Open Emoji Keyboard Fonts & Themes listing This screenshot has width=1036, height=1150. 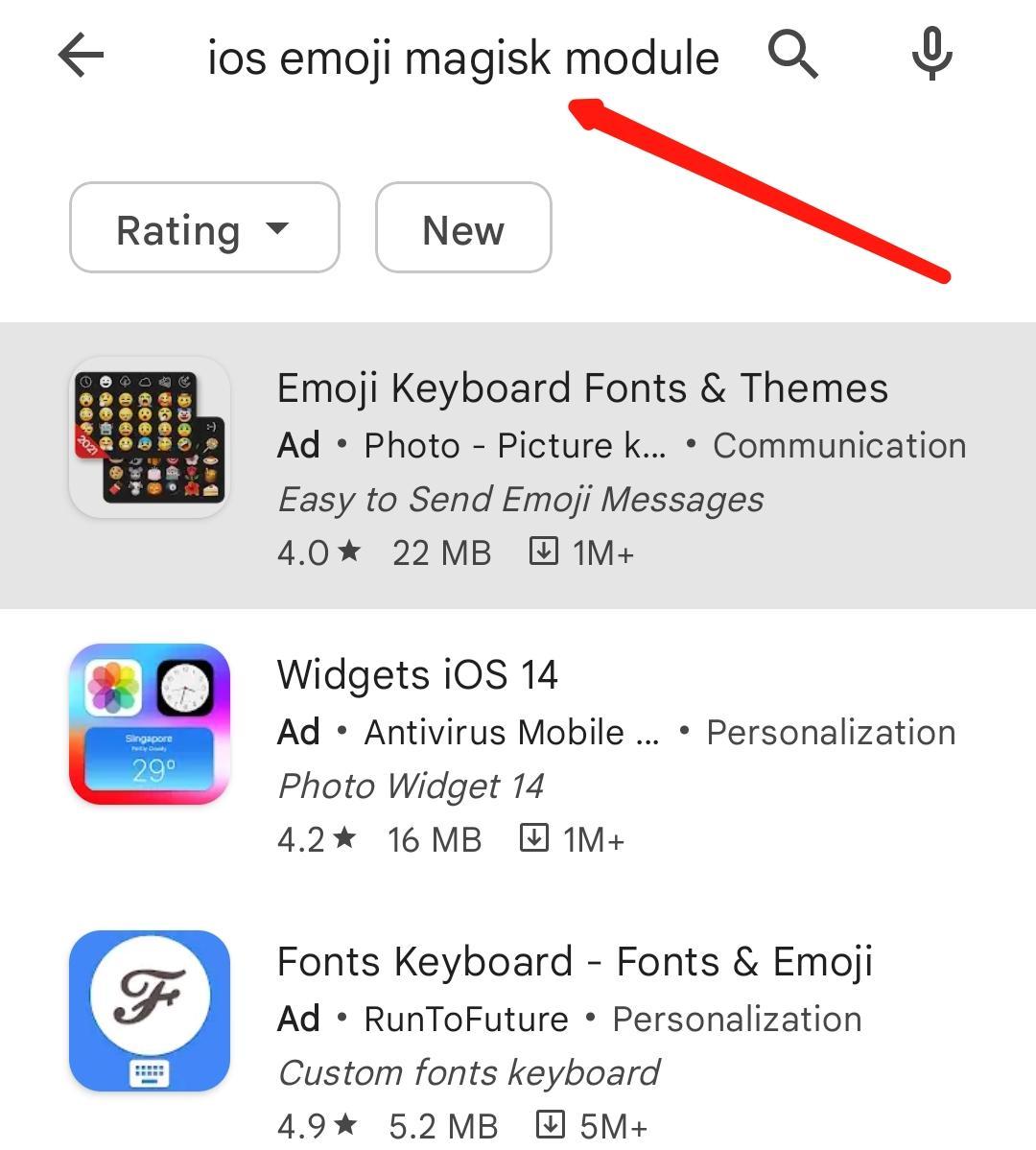tap(581, 388)
